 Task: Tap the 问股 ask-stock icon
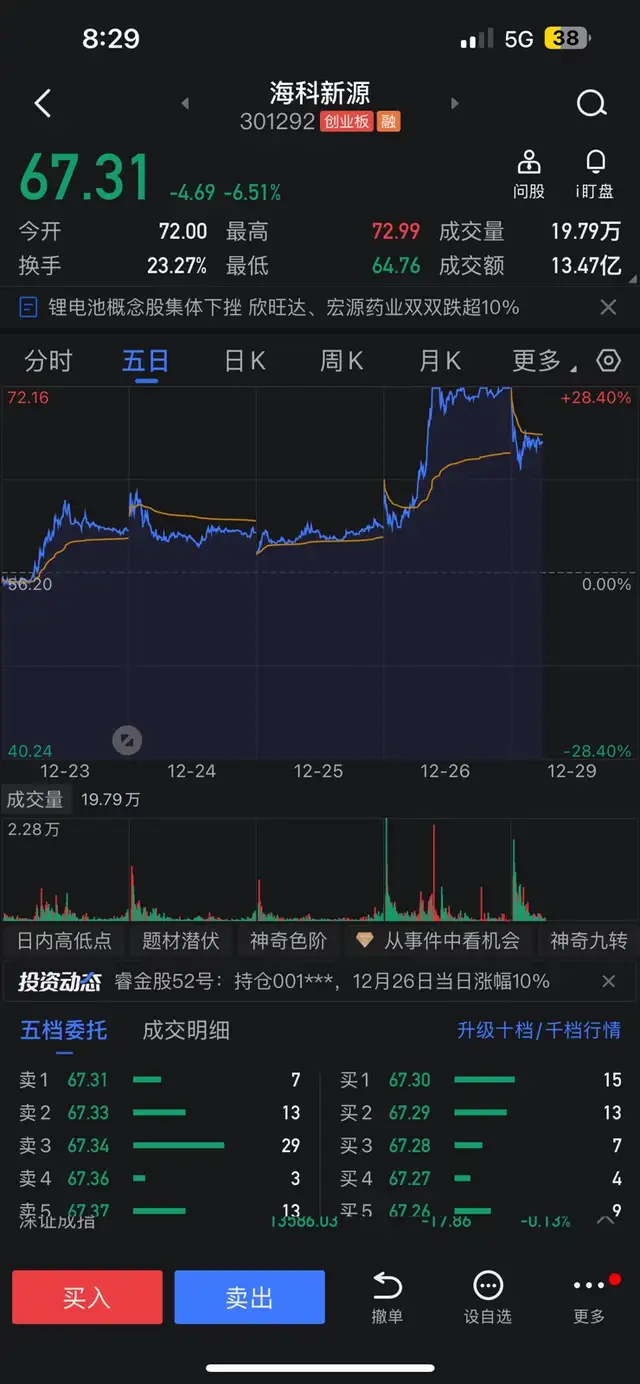pos(528,174)
